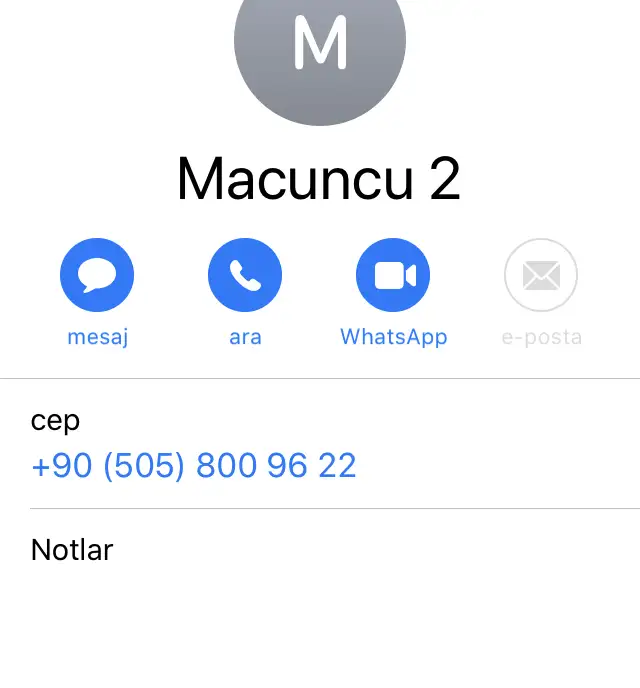Dial the cep number +90 (505) 800 96 22
The height and width of the screenshot is (688, 640).
point(194,466)
